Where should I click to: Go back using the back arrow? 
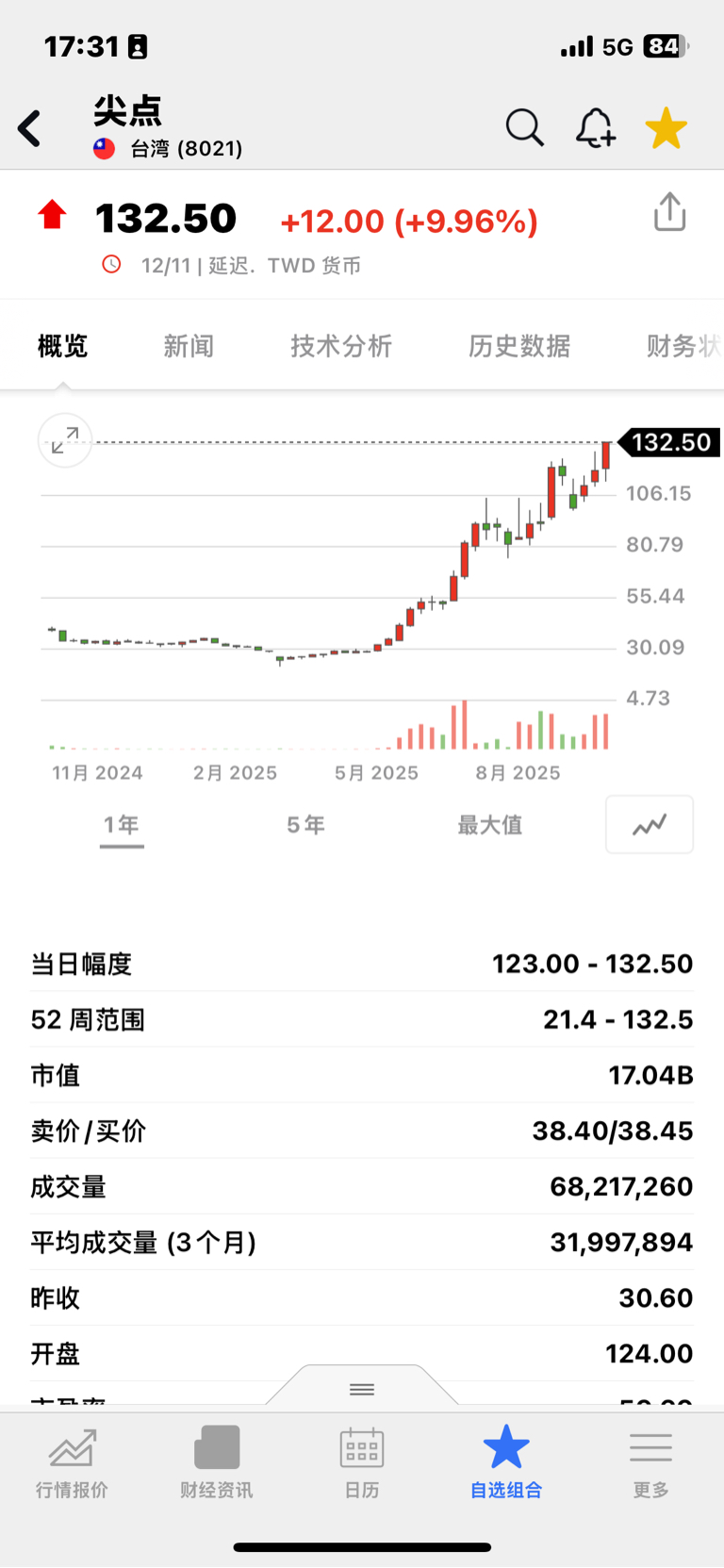(29, 128)
